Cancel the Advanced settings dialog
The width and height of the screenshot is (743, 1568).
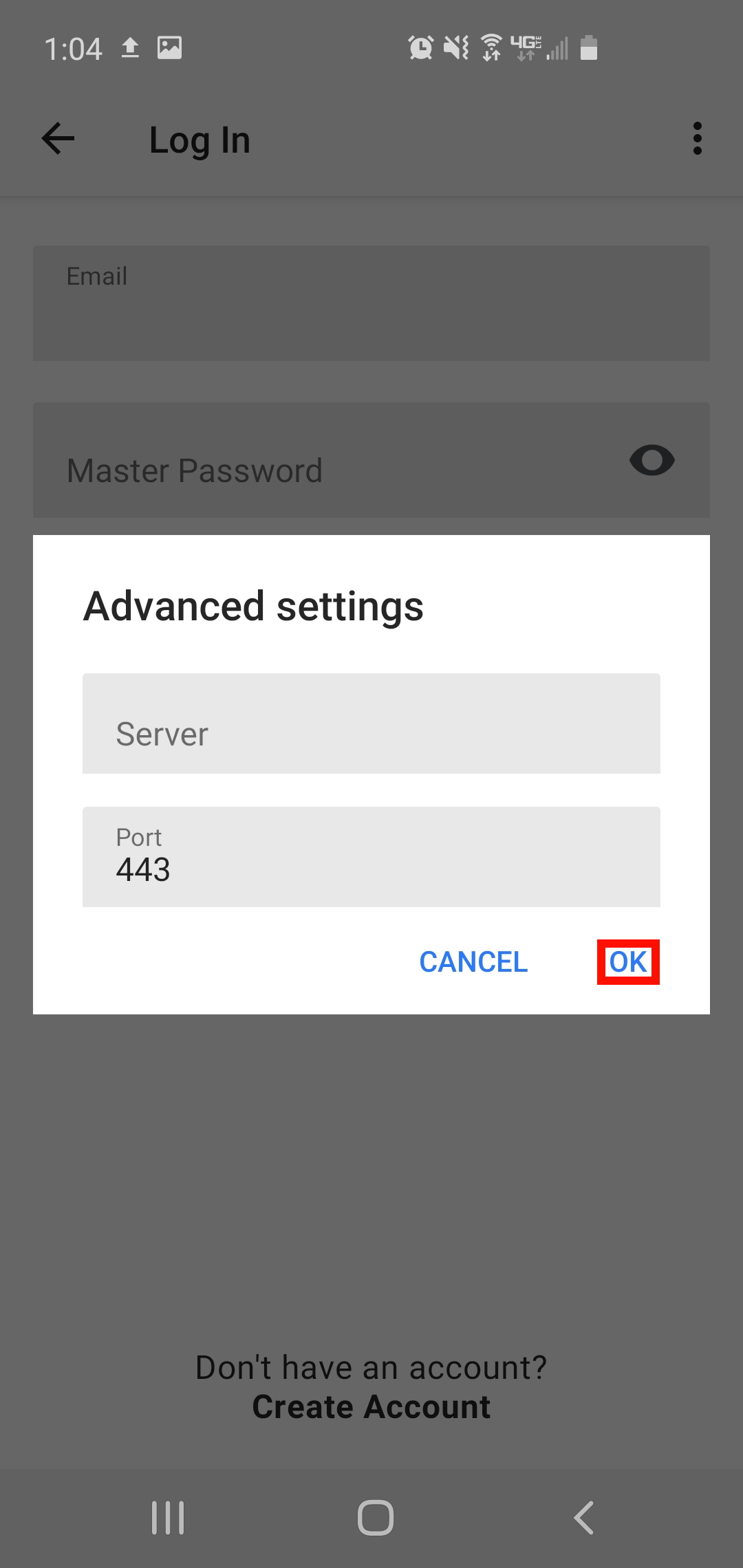473,961
